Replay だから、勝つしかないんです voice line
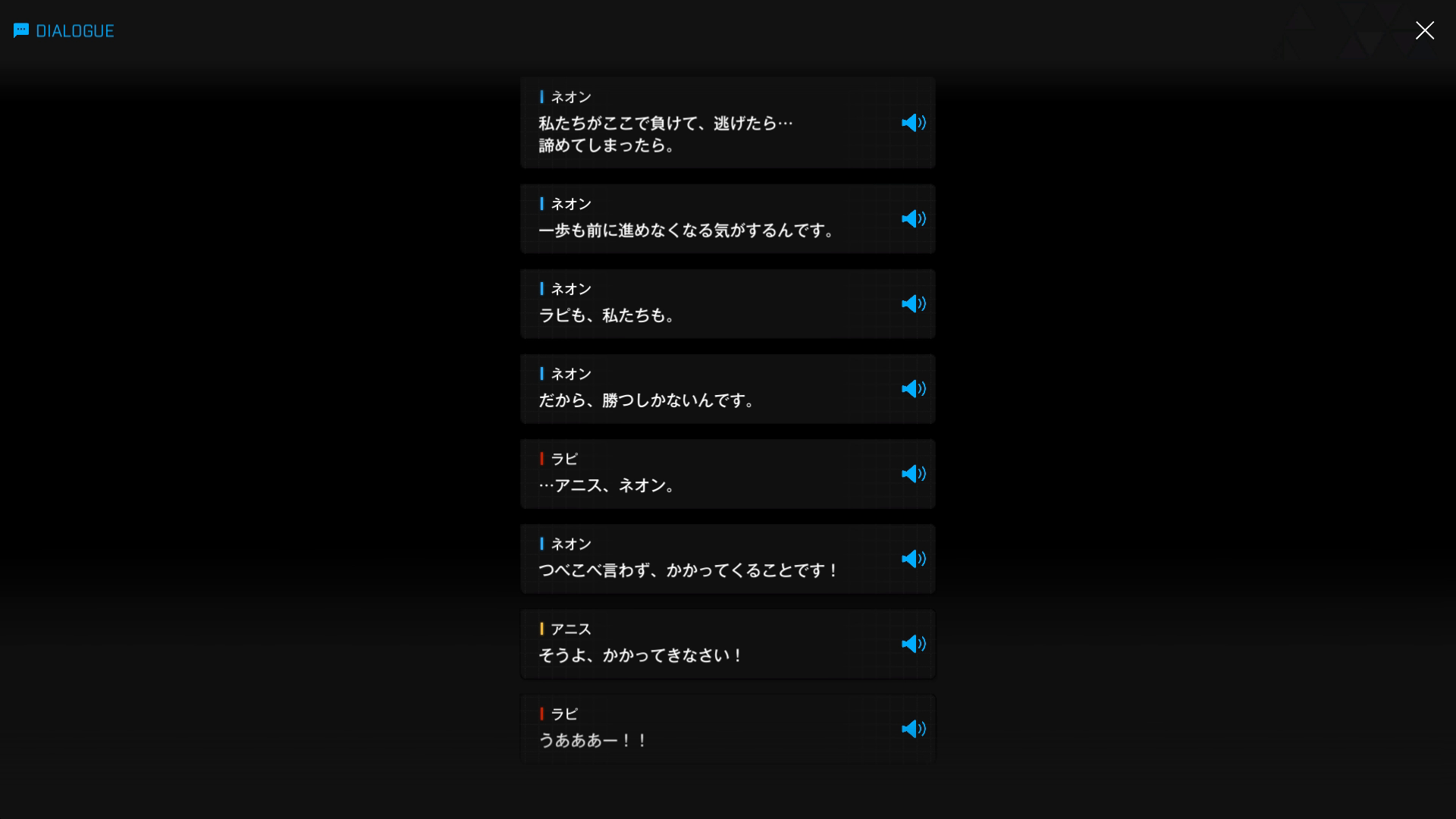 point(913,389)
